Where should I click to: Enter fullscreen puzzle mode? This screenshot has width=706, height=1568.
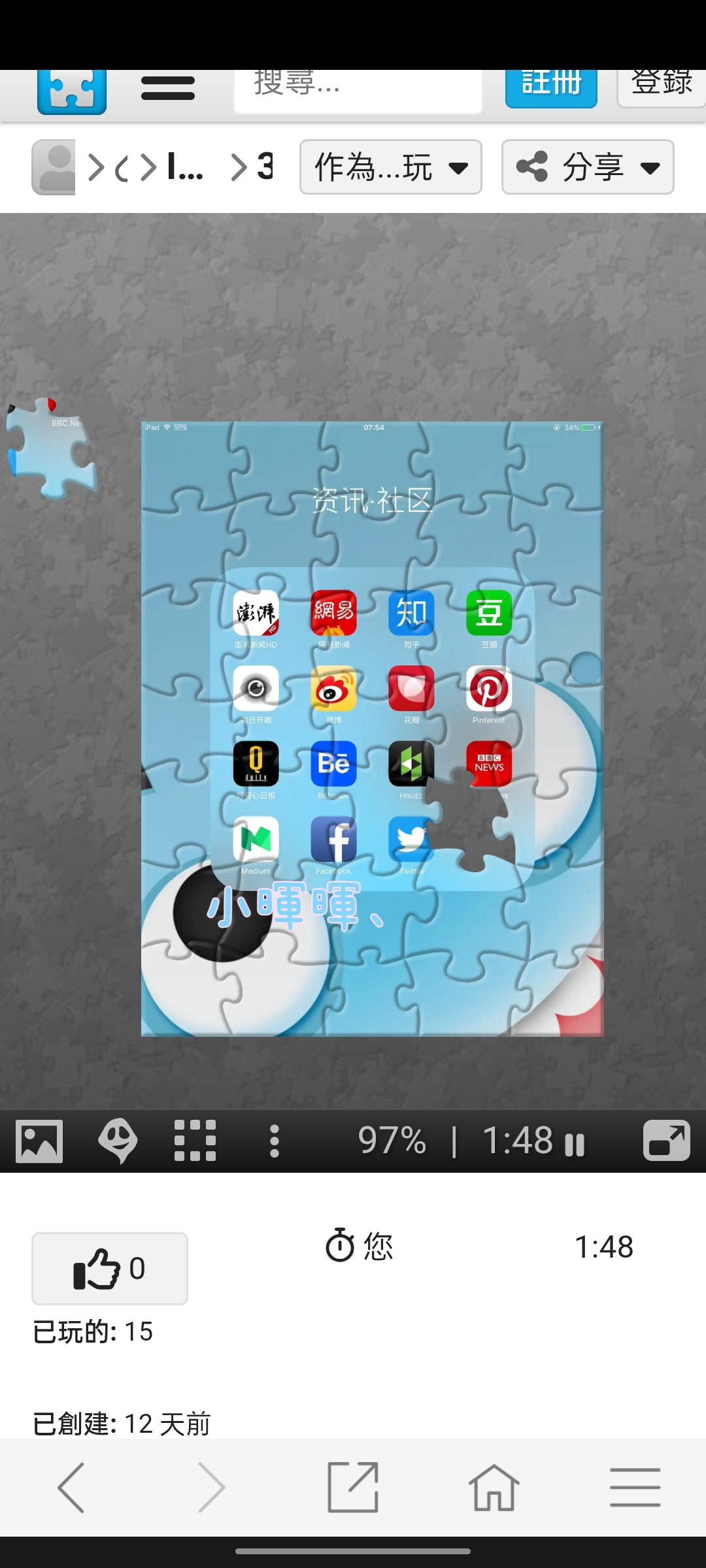click(666, 1141)
